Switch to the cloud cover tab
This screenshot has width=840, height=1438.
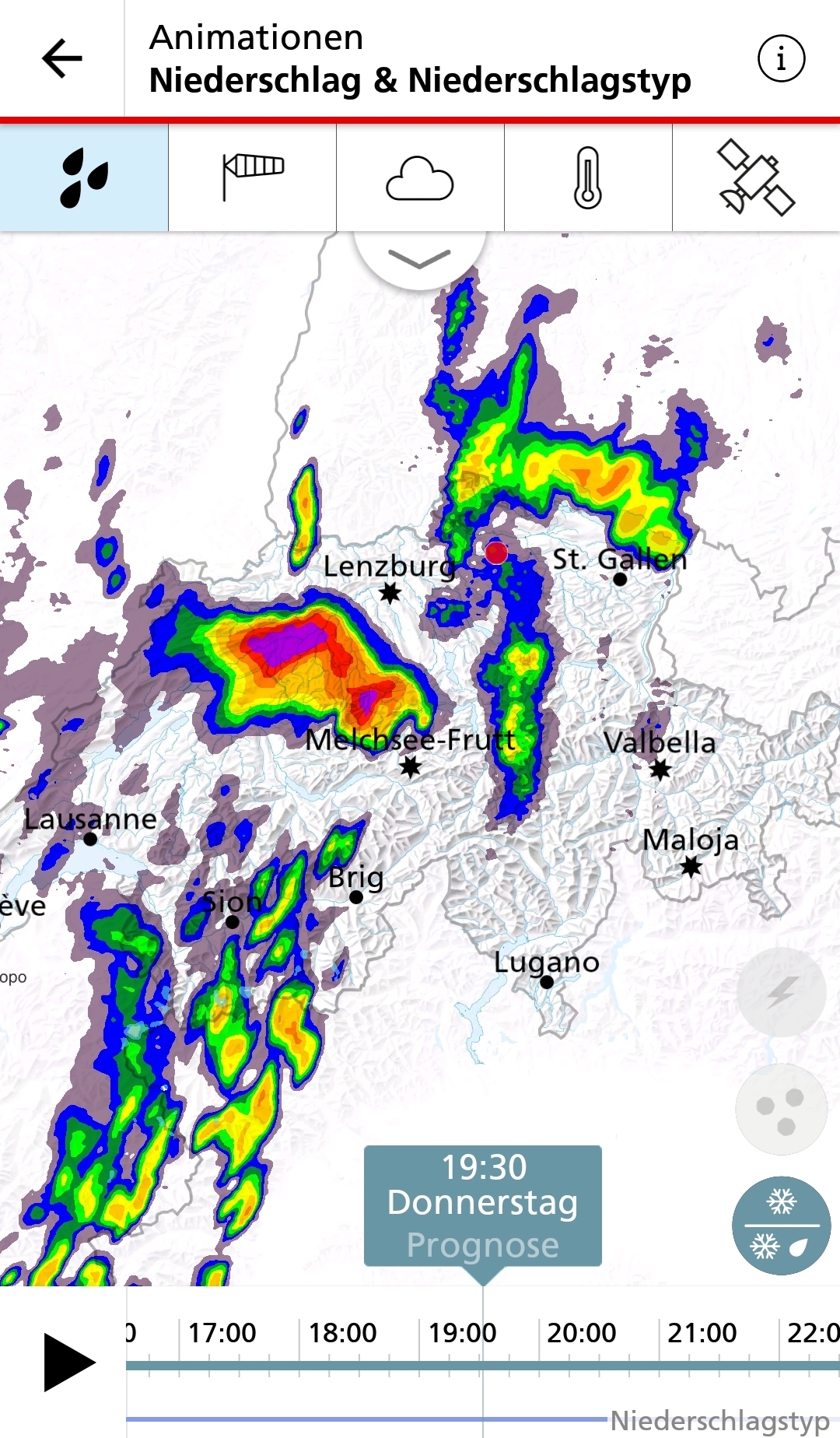[x=420, y=178]
